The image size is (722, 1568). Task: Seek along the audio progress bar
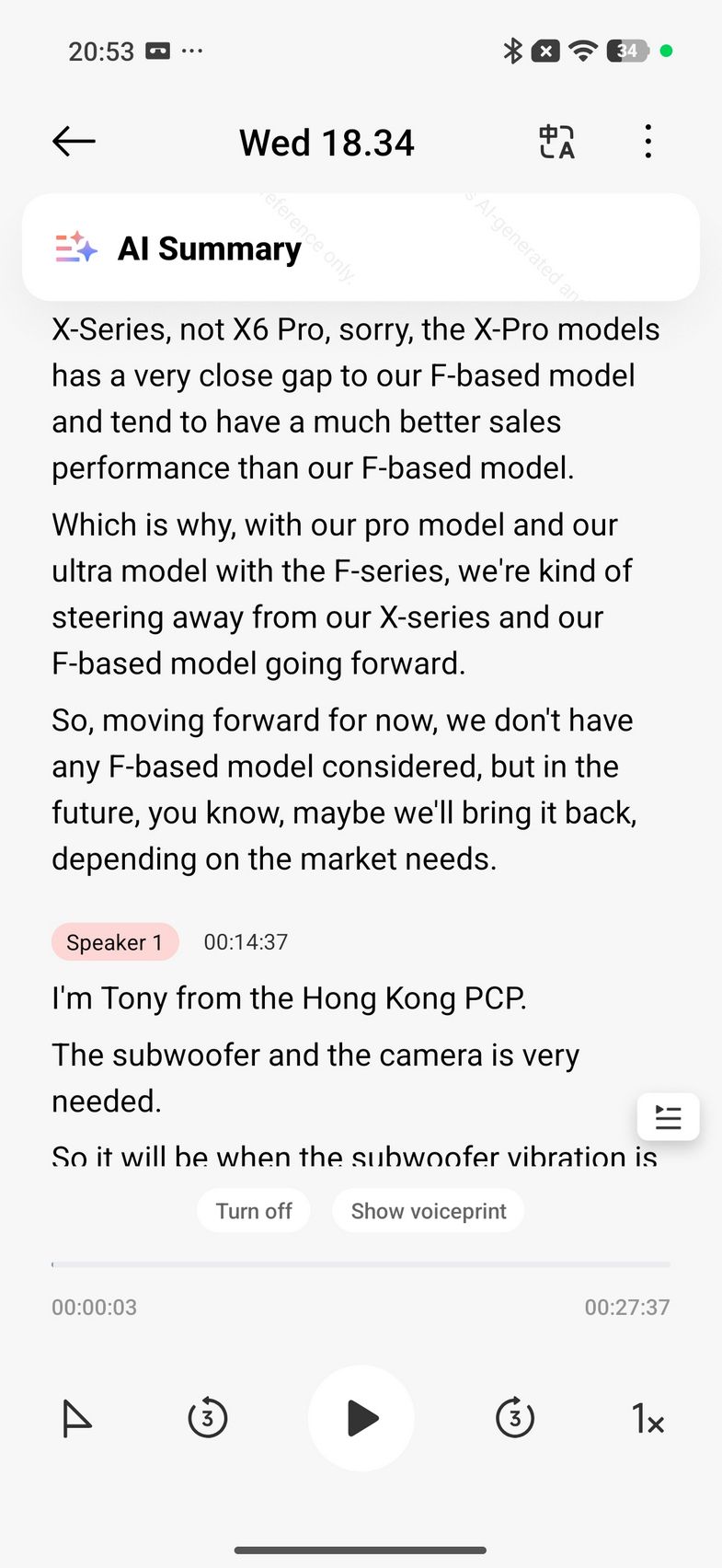[x=361, y=1264]
